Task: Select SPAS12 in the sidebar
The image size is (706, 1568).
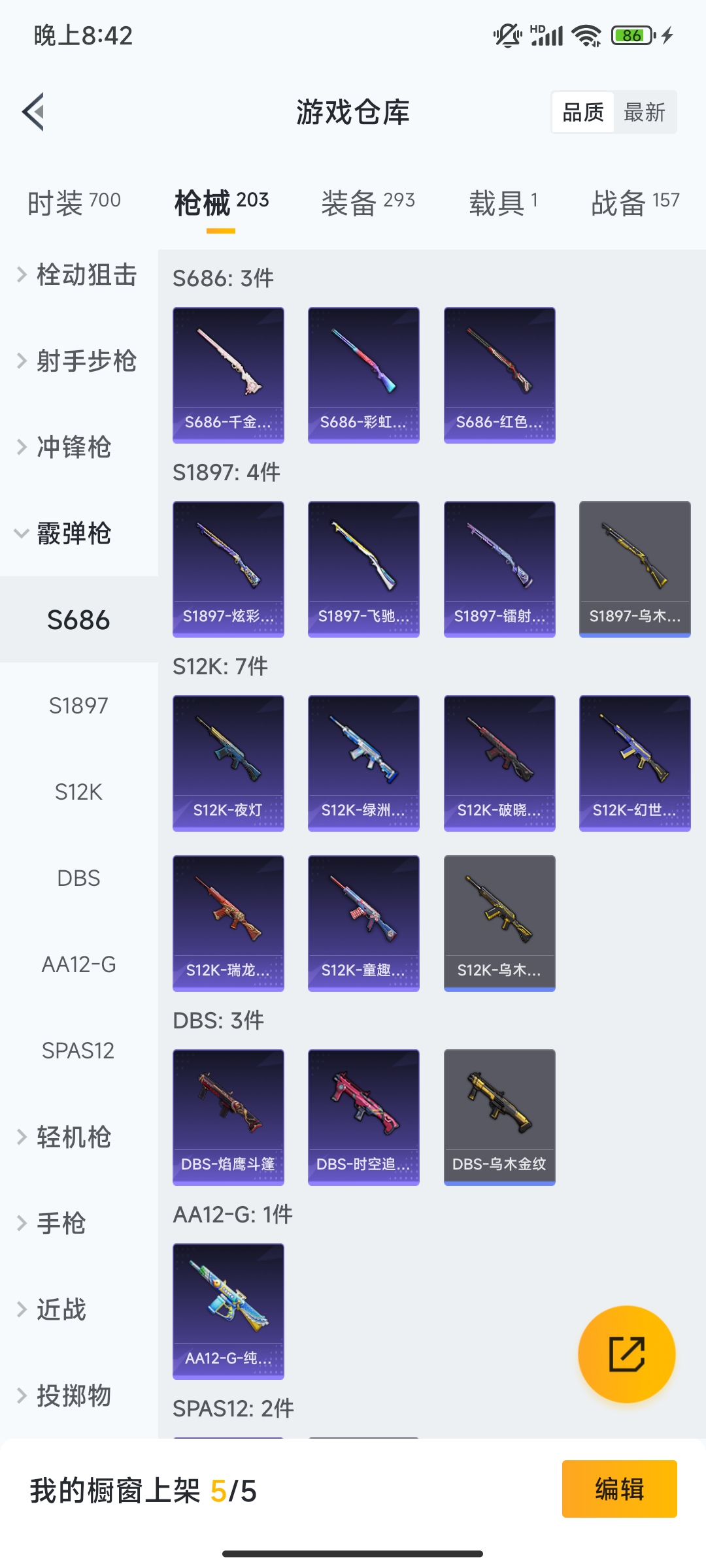Action: point(78,1051)
